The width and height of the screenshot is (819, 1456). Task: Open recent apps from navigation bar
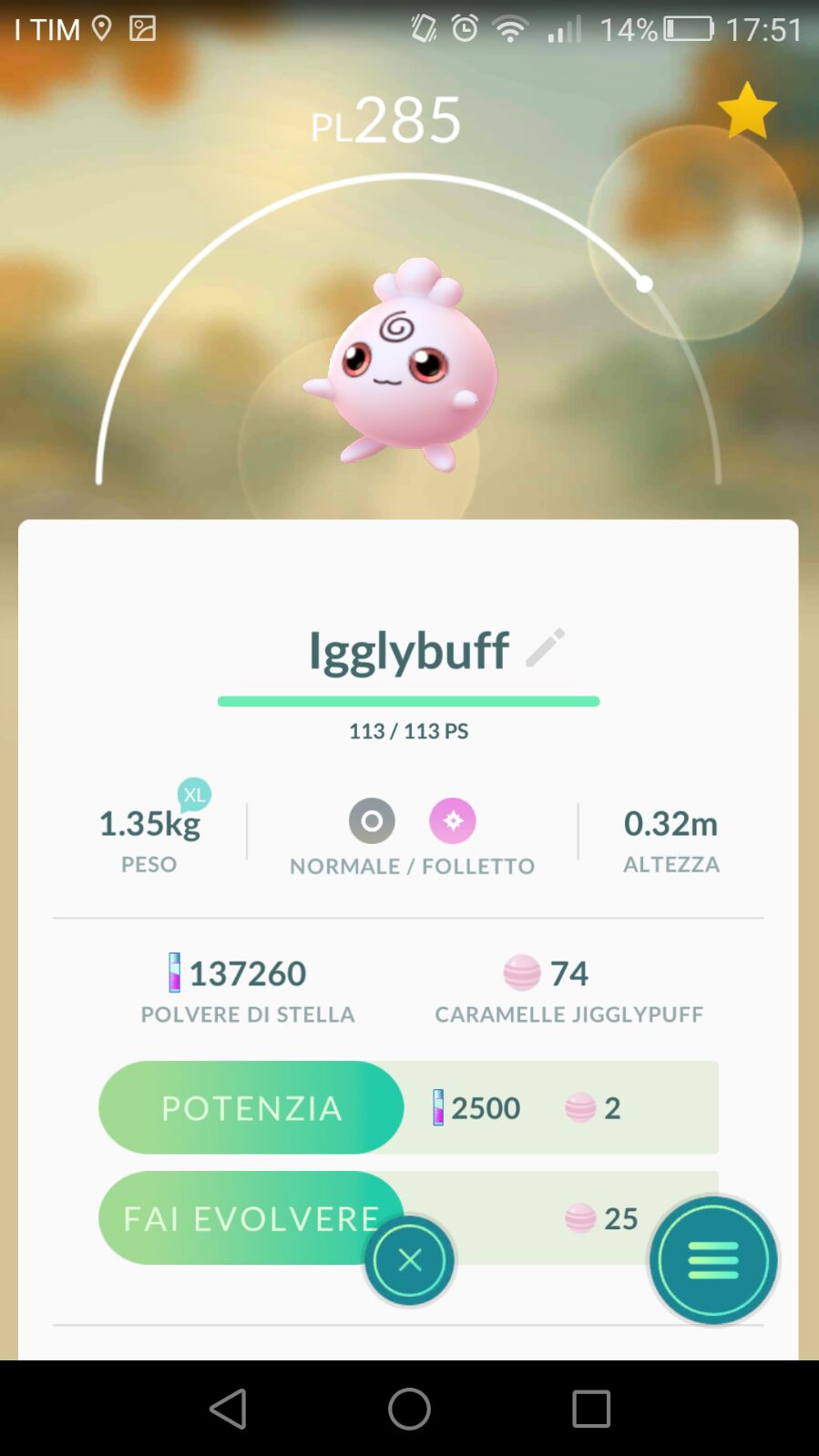click(x=591, y=1409)
